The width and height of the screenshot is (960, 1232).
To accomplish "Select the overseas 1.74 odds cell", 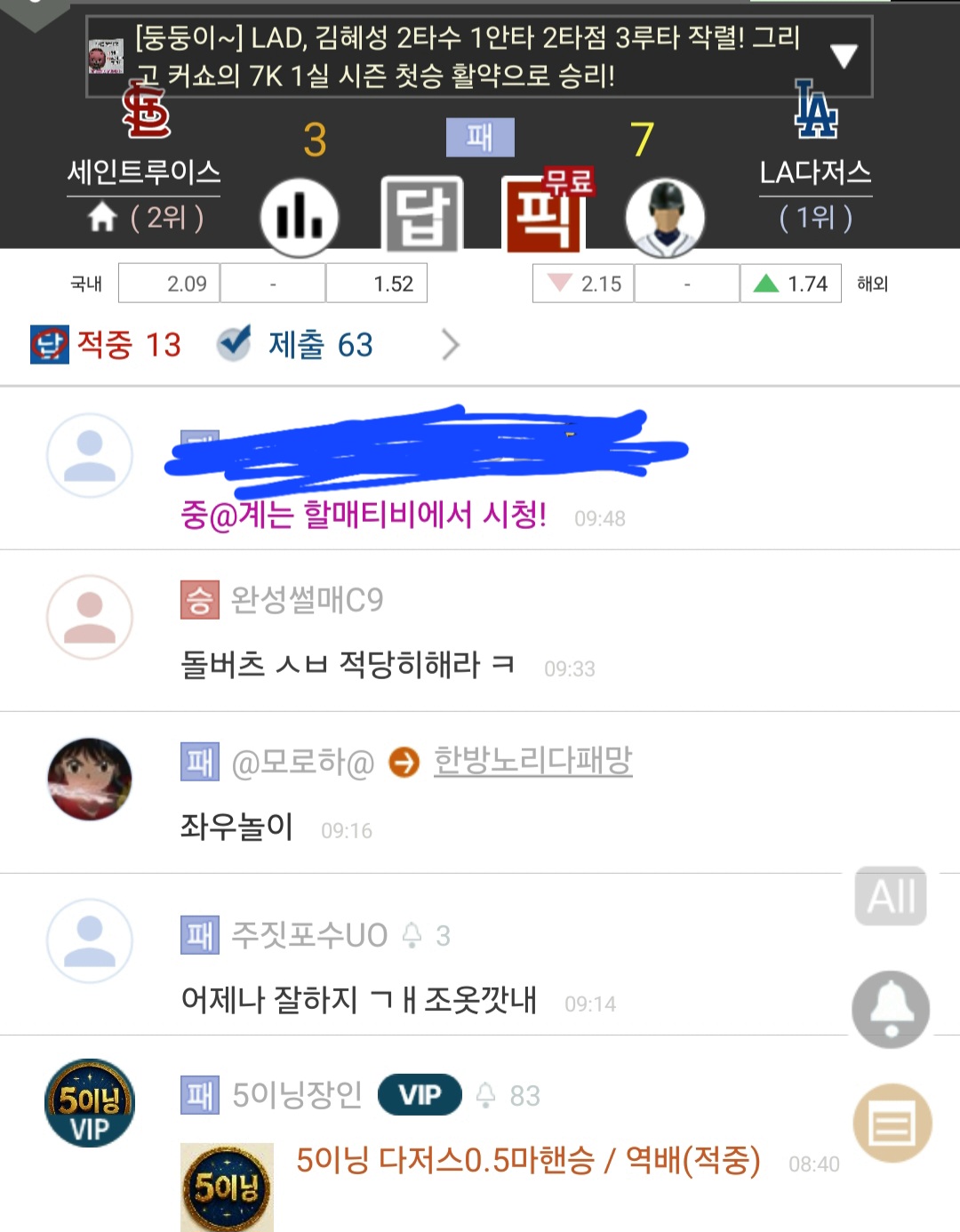I will (790, 284).
